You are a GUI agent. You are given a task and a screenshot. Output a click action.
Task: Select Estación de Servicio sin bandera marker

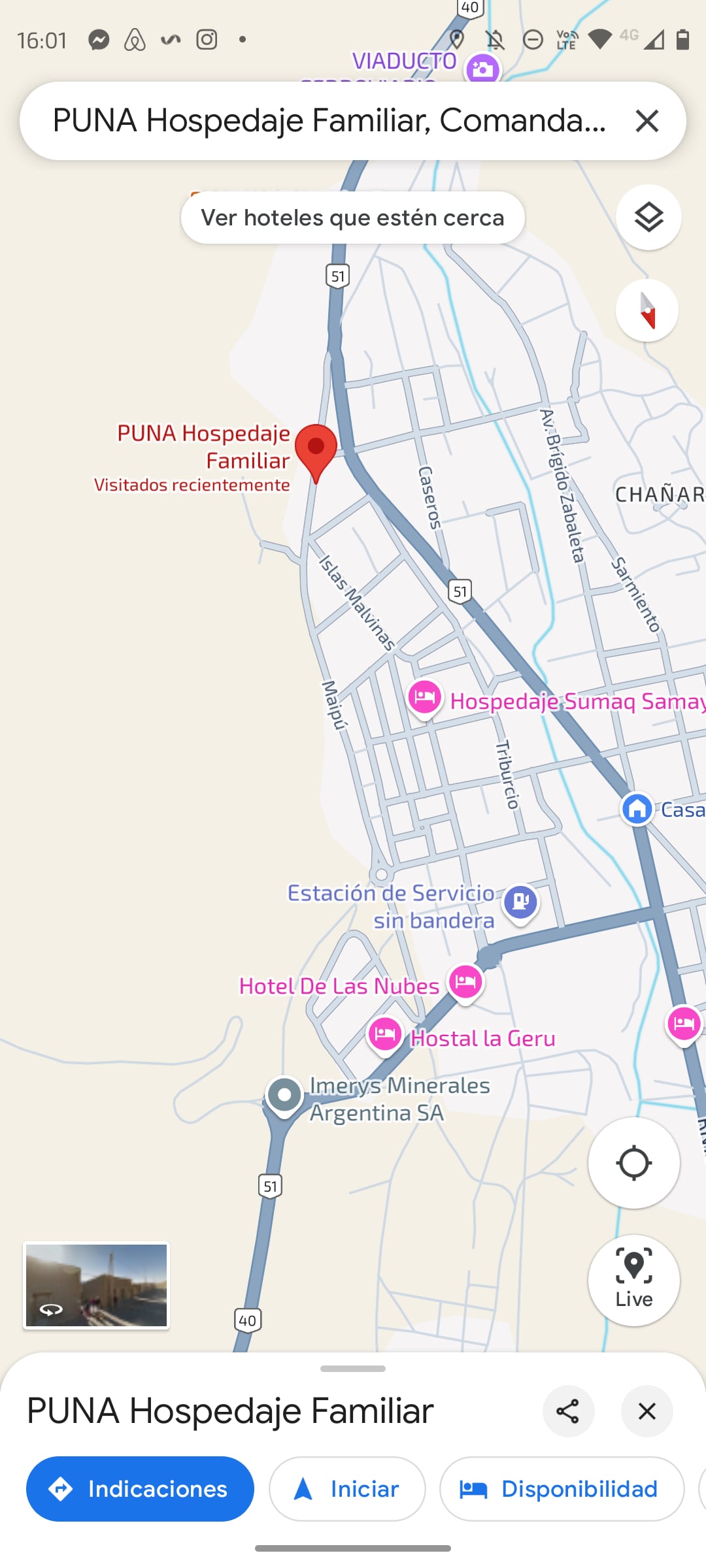pyautogui.click(x=520, y=902)
